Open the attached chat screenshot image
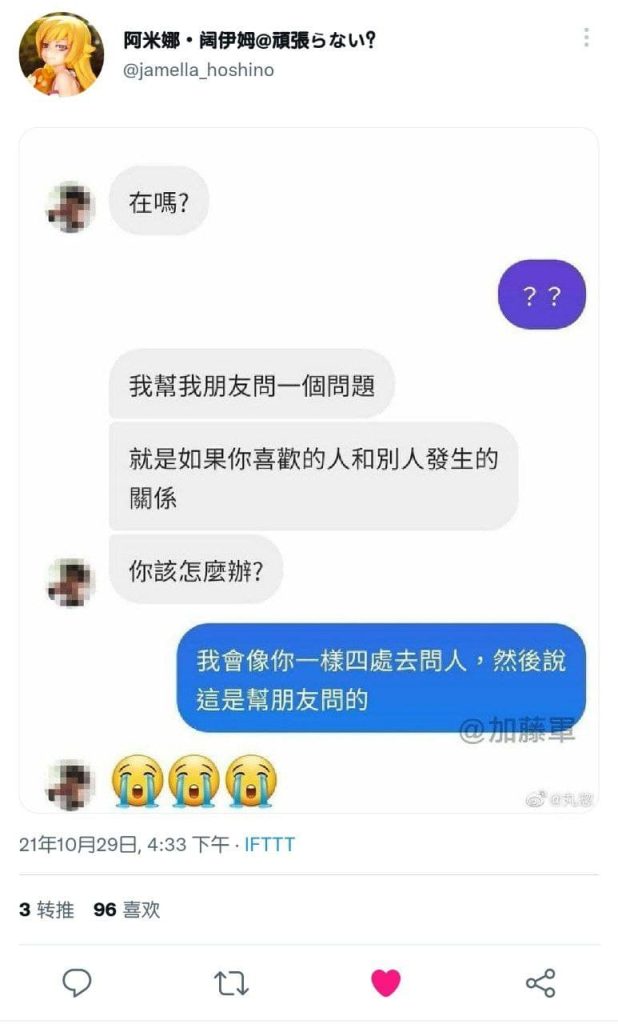This screenshot has height=1024, width=618. click(x=308, y=470)
